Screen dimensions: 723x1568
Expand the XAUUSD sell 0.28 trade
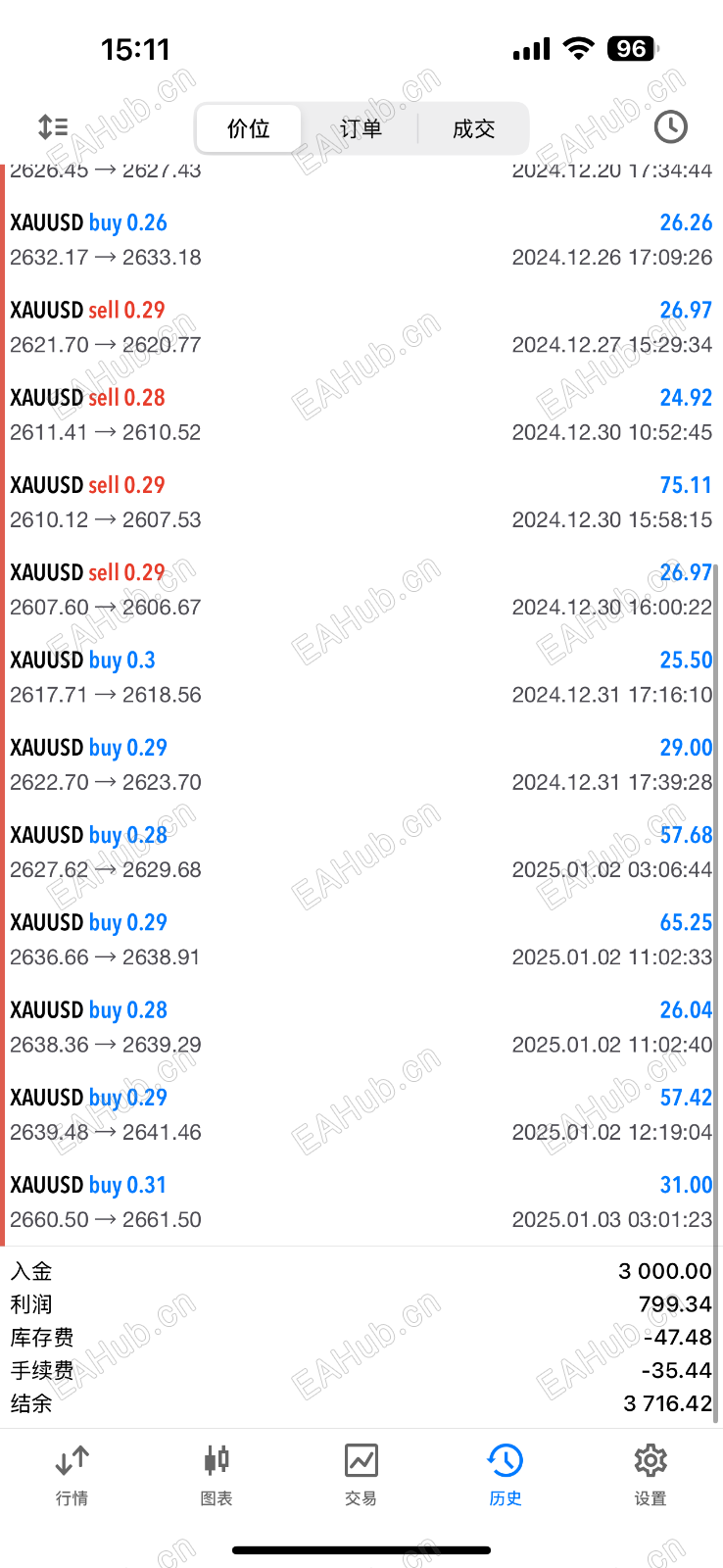(361, 415)
